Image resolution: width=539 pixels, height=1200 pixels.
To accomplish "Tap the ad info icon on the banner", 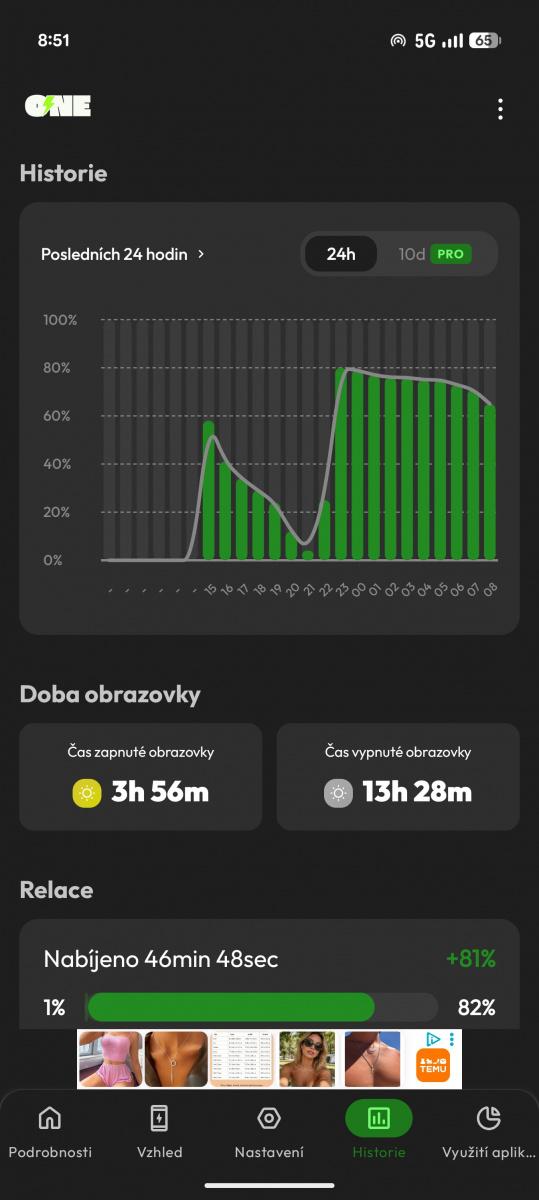I will tap(433, 1039).
